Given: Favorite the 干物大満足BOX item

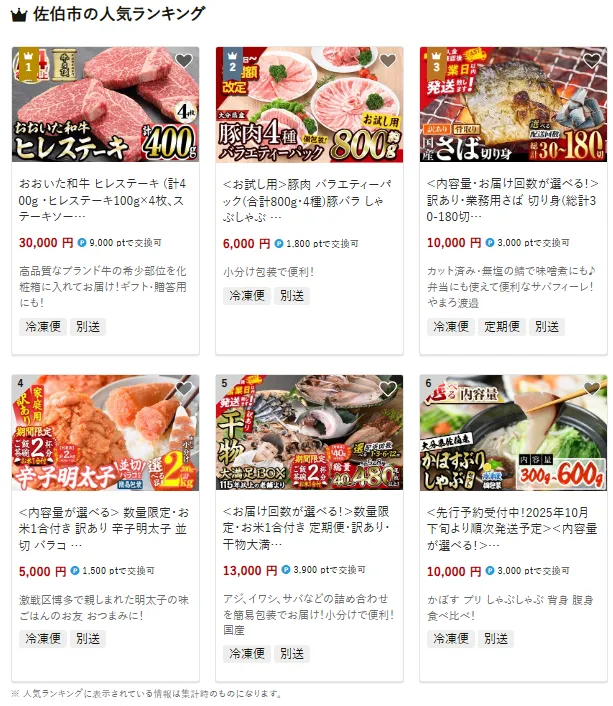Looking at the screenshot, I should pos(387,389).
